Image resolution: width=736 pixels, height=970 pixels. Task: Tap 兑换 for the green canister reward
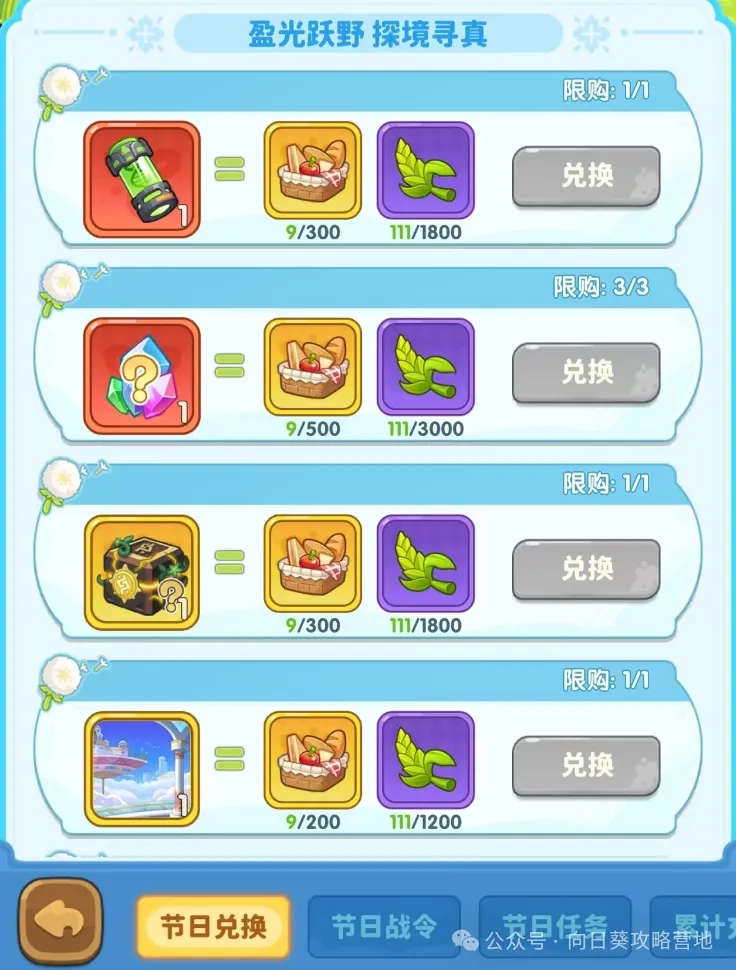point(586,176)
